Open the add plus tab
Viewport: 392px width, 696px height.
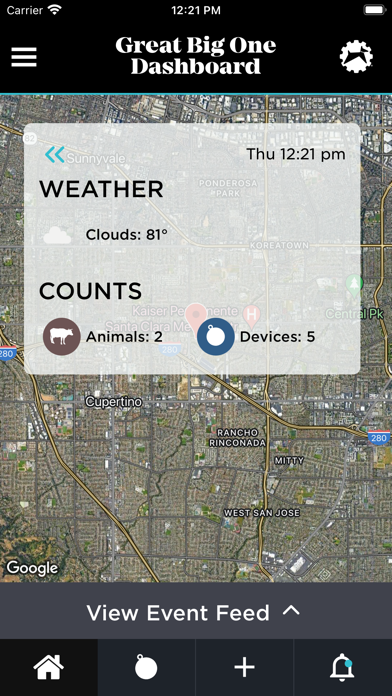click(x=245, y=668)
